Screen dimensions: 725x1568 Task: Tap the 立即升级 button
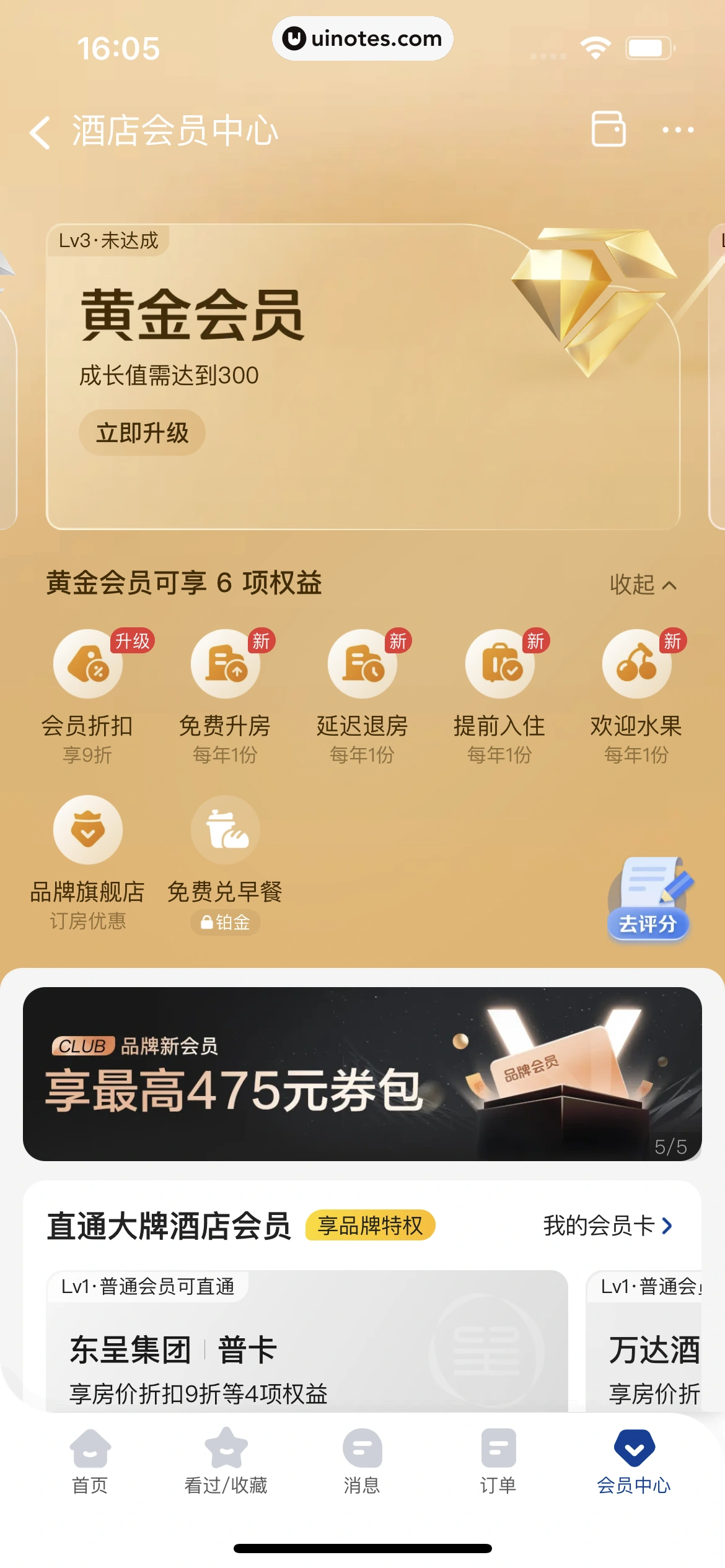[x=142, y=433]
